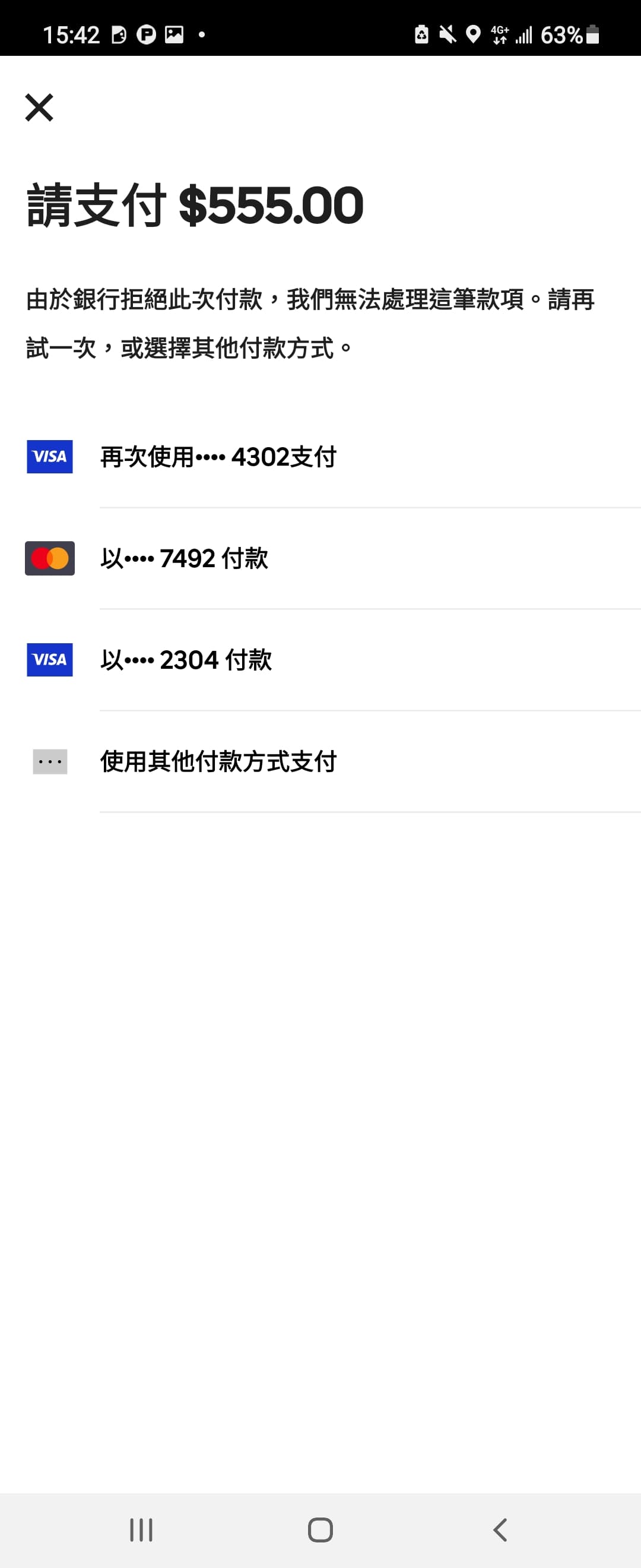641x1568 pixels.
Task: Choose Visa ending 2304 to pay
Action: coord(186,660)
